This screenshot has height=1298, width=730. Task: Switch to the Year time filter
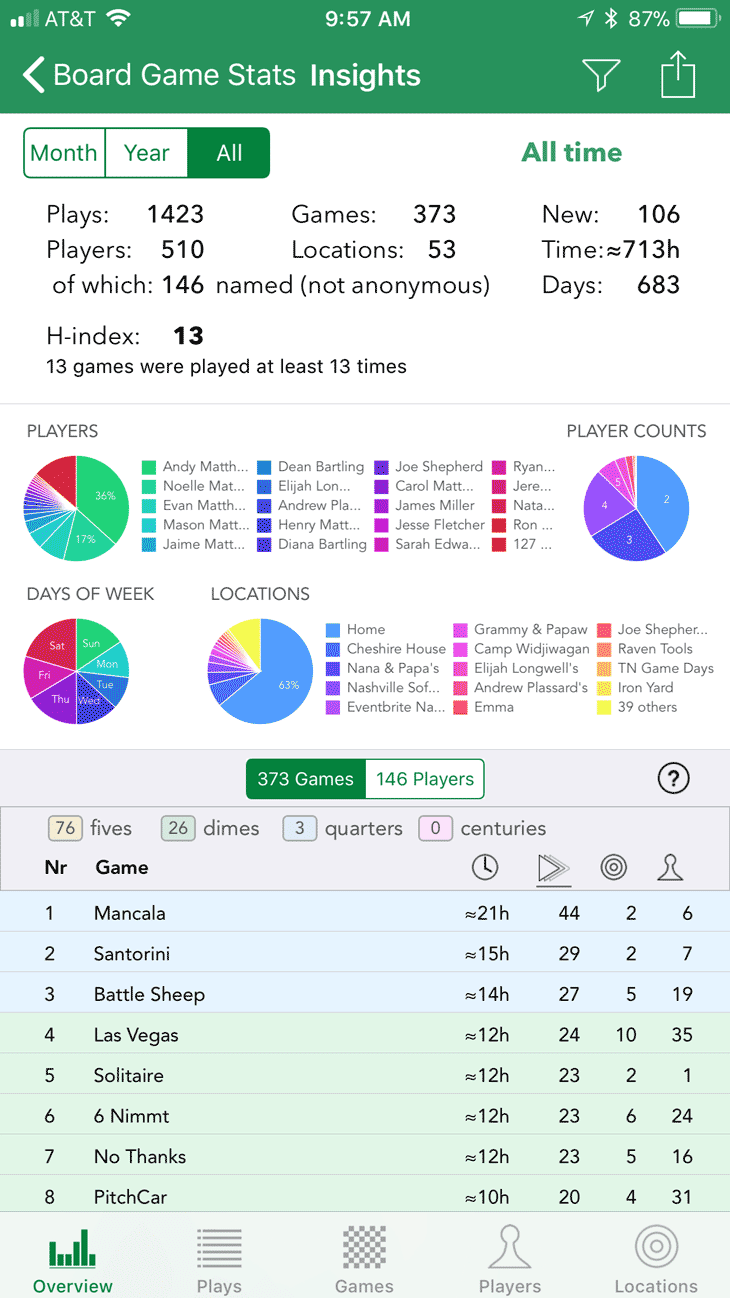pos(146,153)
